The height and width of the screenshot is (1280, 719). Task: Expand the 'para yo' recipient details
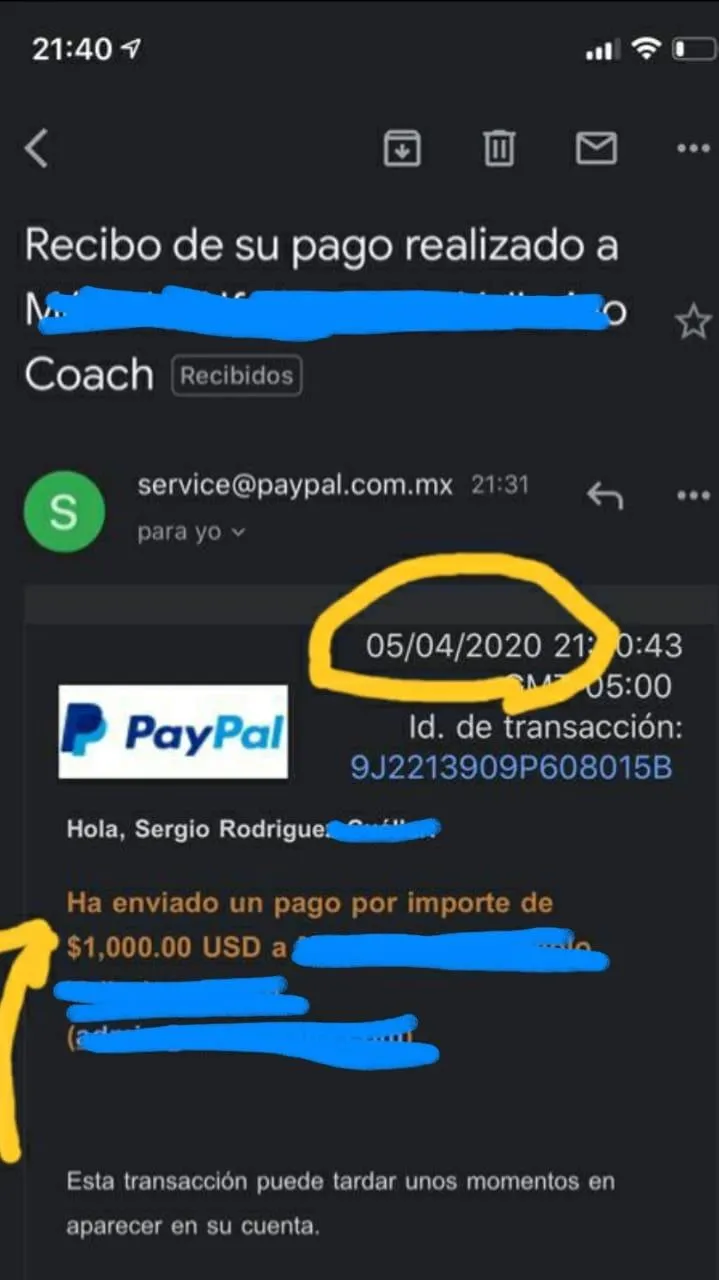[x=191, y=532]
